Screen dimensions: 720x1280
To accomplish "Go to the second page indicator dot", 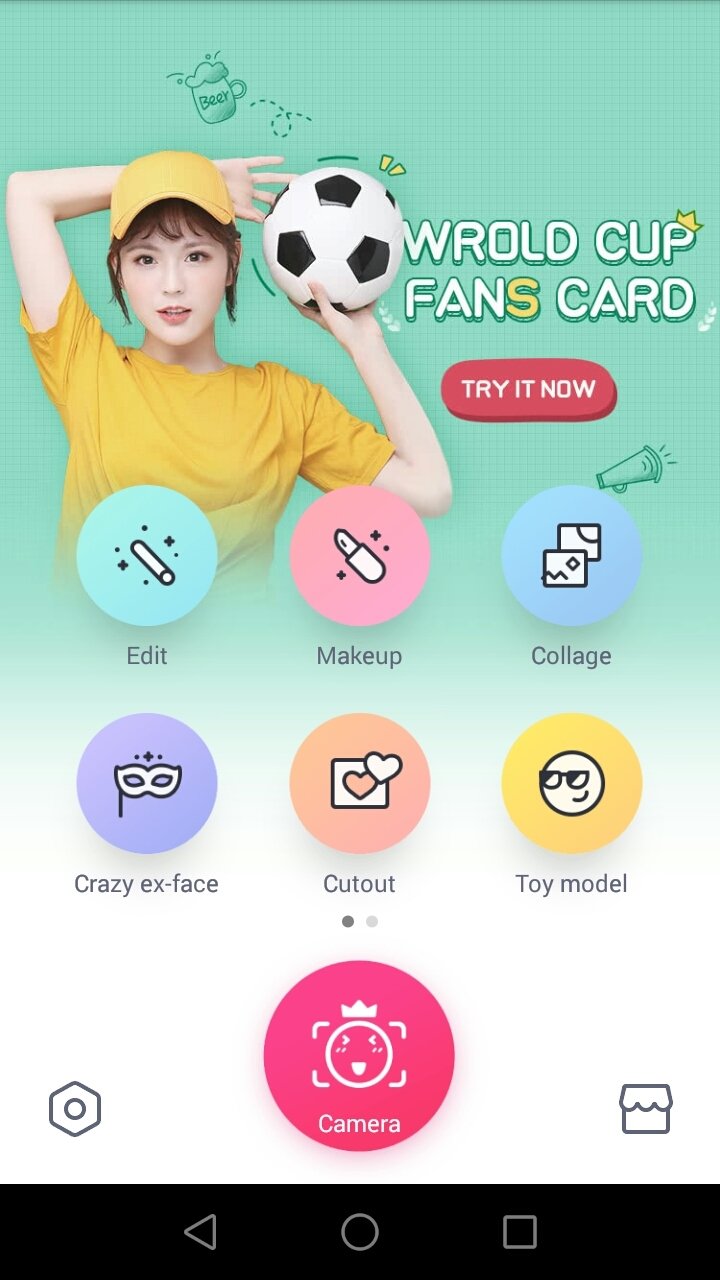I will (x=372, y=921).
